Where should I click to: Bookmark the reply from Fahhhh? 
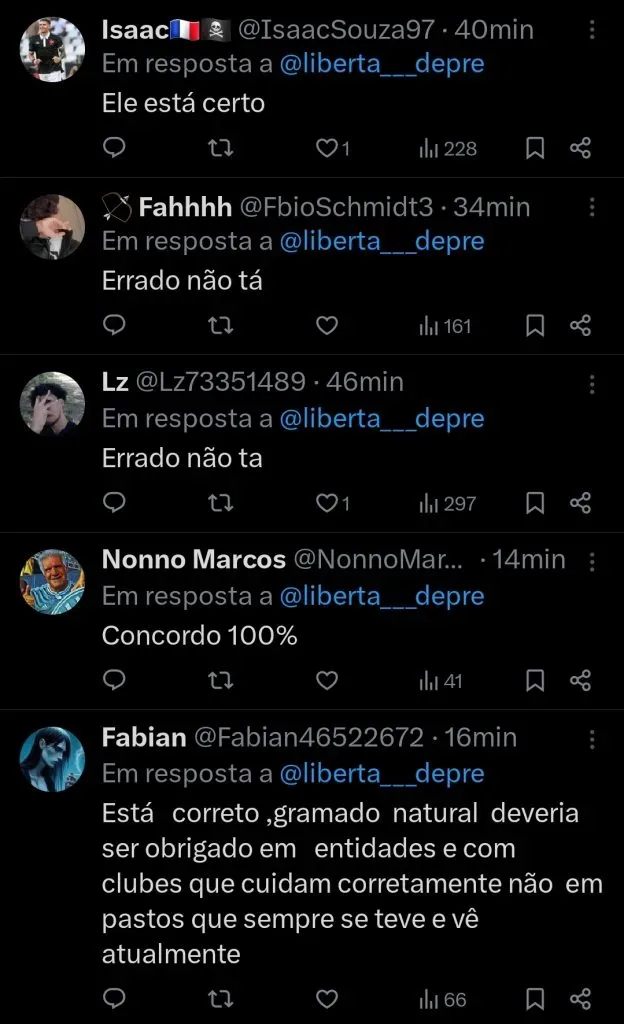point(535,326)
